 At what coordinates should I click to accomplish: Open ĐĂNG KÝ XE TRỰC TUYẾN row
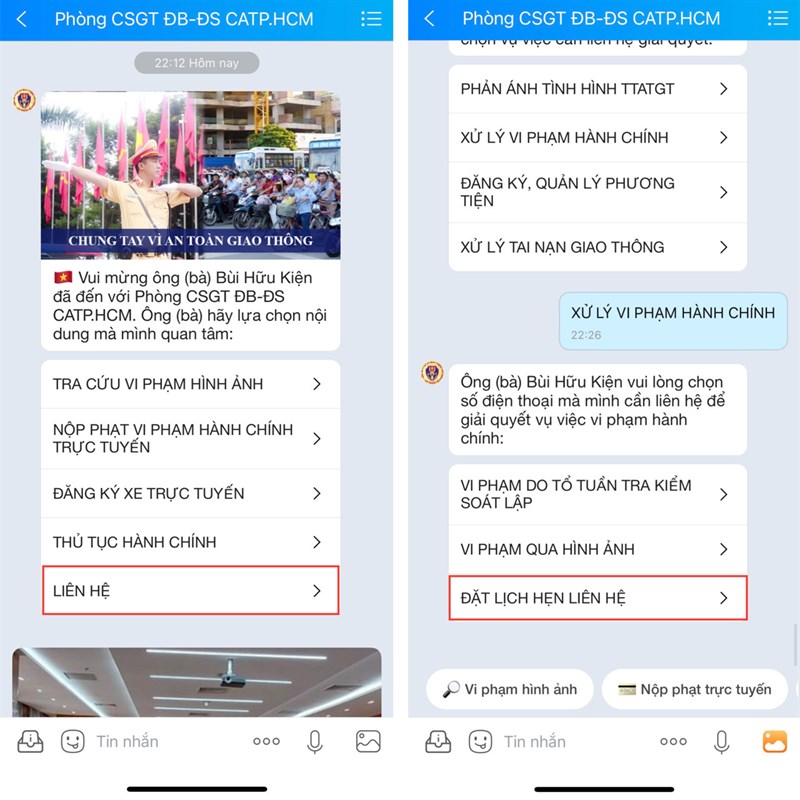coord(190,493)
